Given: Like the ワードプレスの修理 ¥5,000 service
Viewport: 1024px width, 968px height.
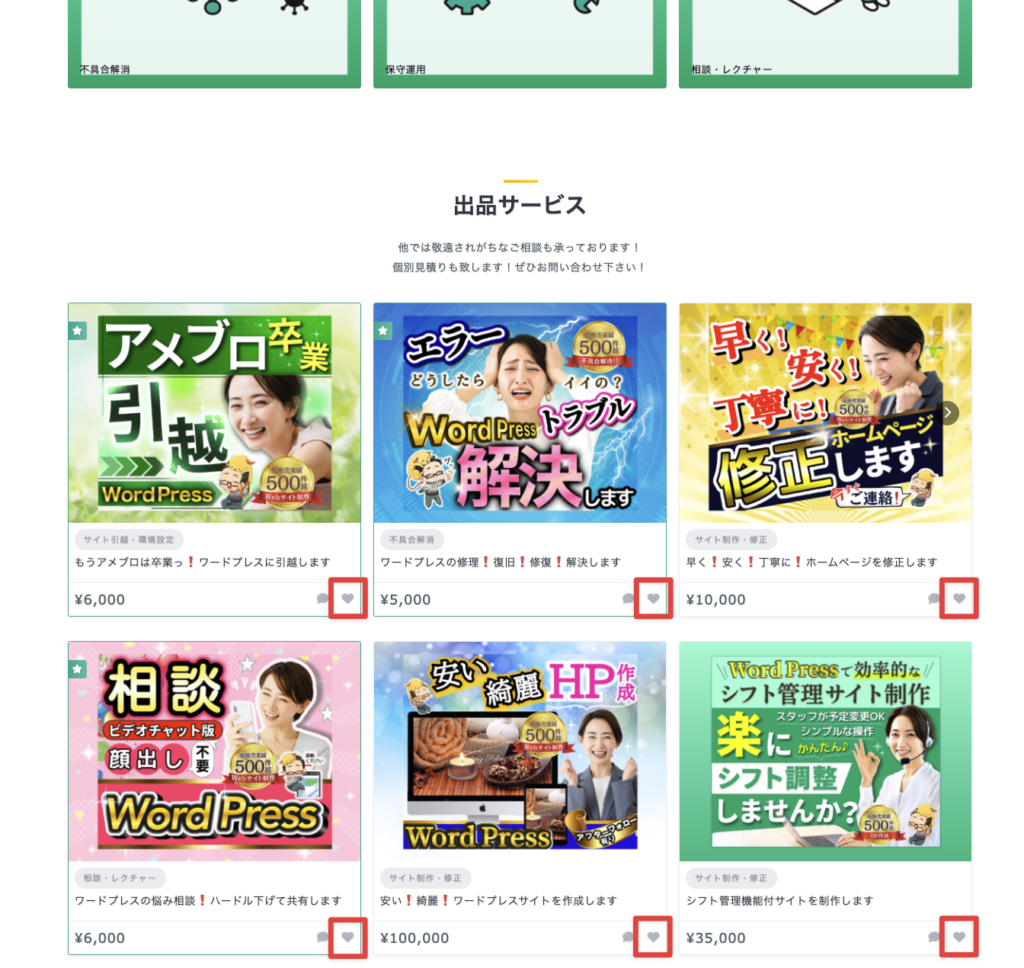Looking at the screenshot, I should point(653,598).
